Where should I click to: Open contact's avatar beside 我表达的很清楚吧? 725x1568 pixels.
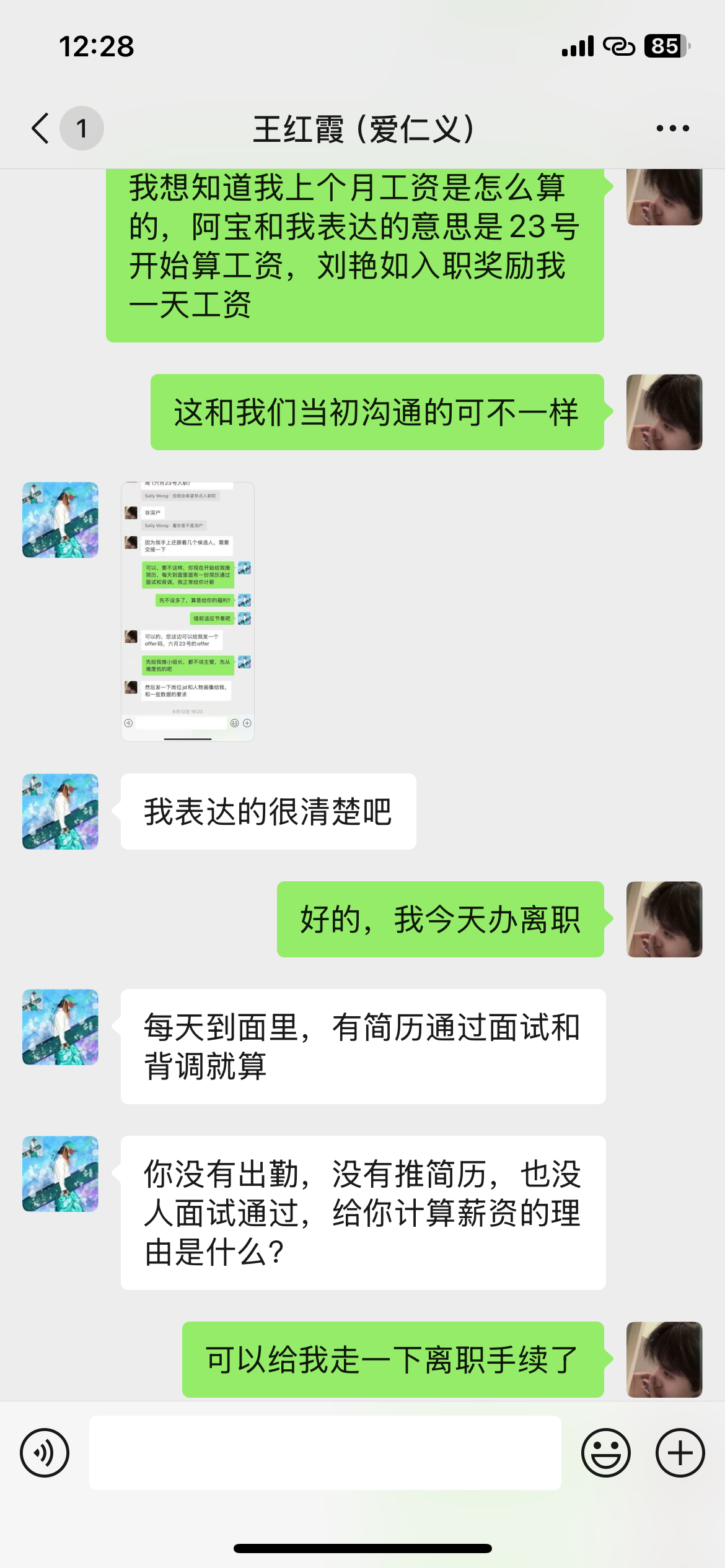[x=60, y=811]
